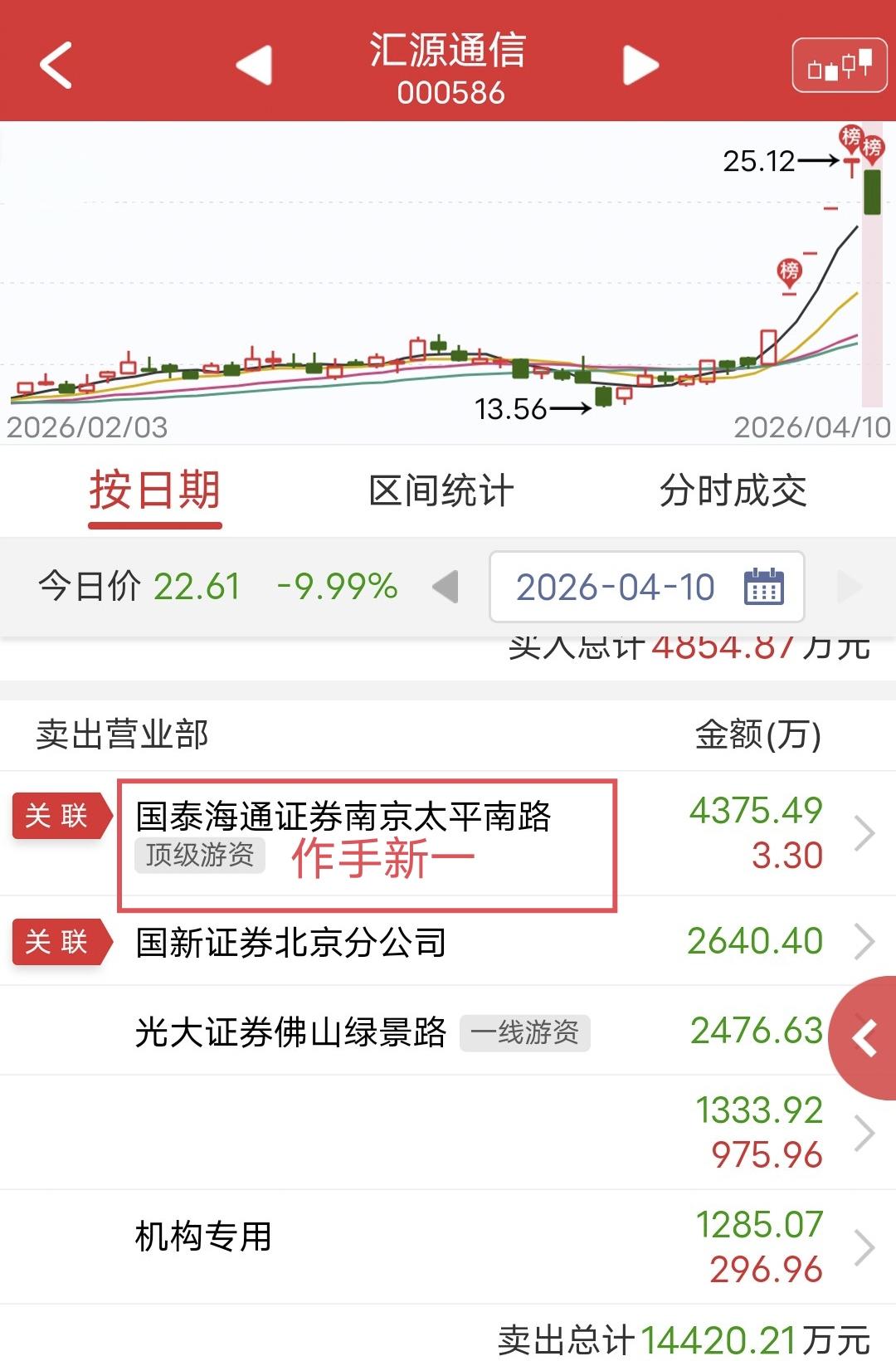Viewport: 896px width, 1361px height.
Task: Open the 分时成交 tab
Action: pyautogui.click(x=733, y=491)
